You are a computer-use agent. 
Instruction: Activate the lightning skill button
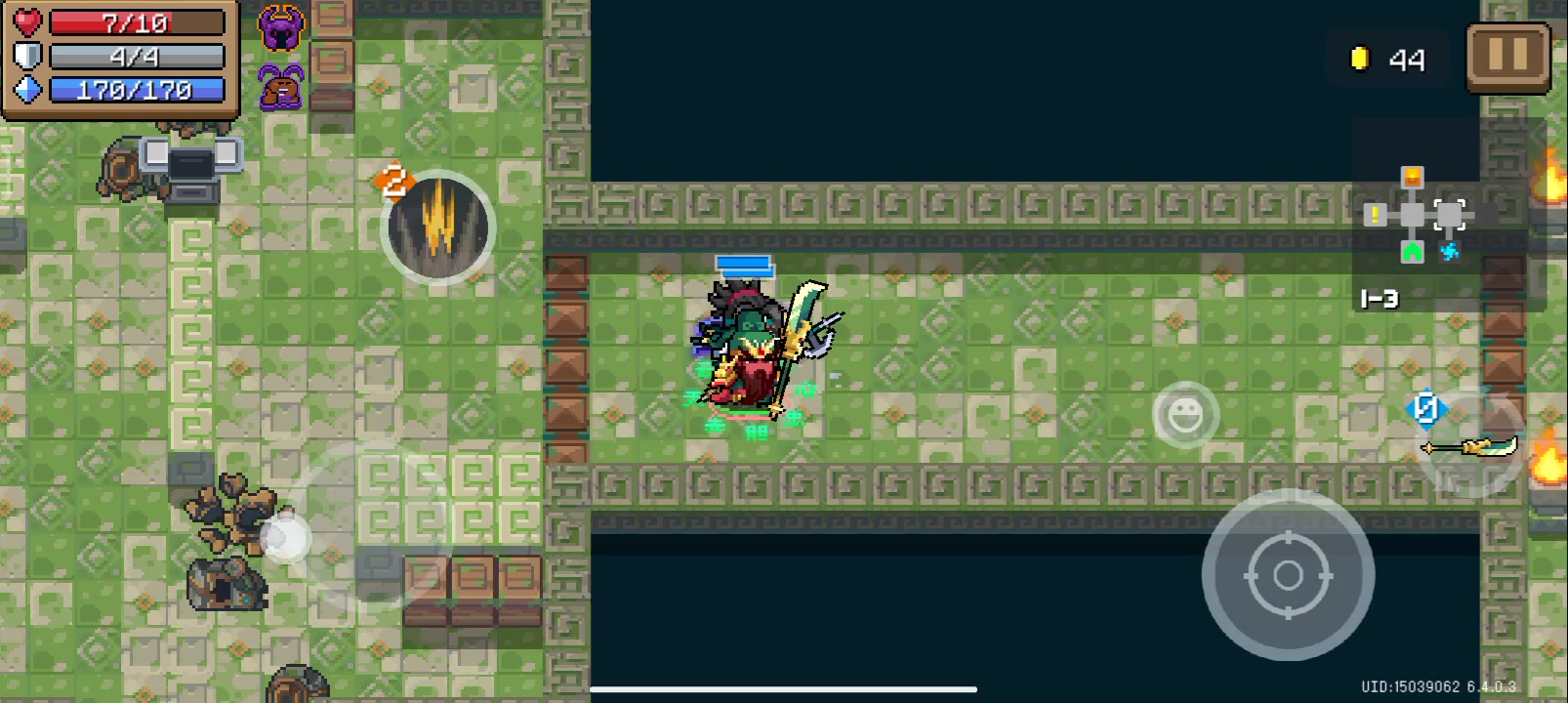coord(438,227)
